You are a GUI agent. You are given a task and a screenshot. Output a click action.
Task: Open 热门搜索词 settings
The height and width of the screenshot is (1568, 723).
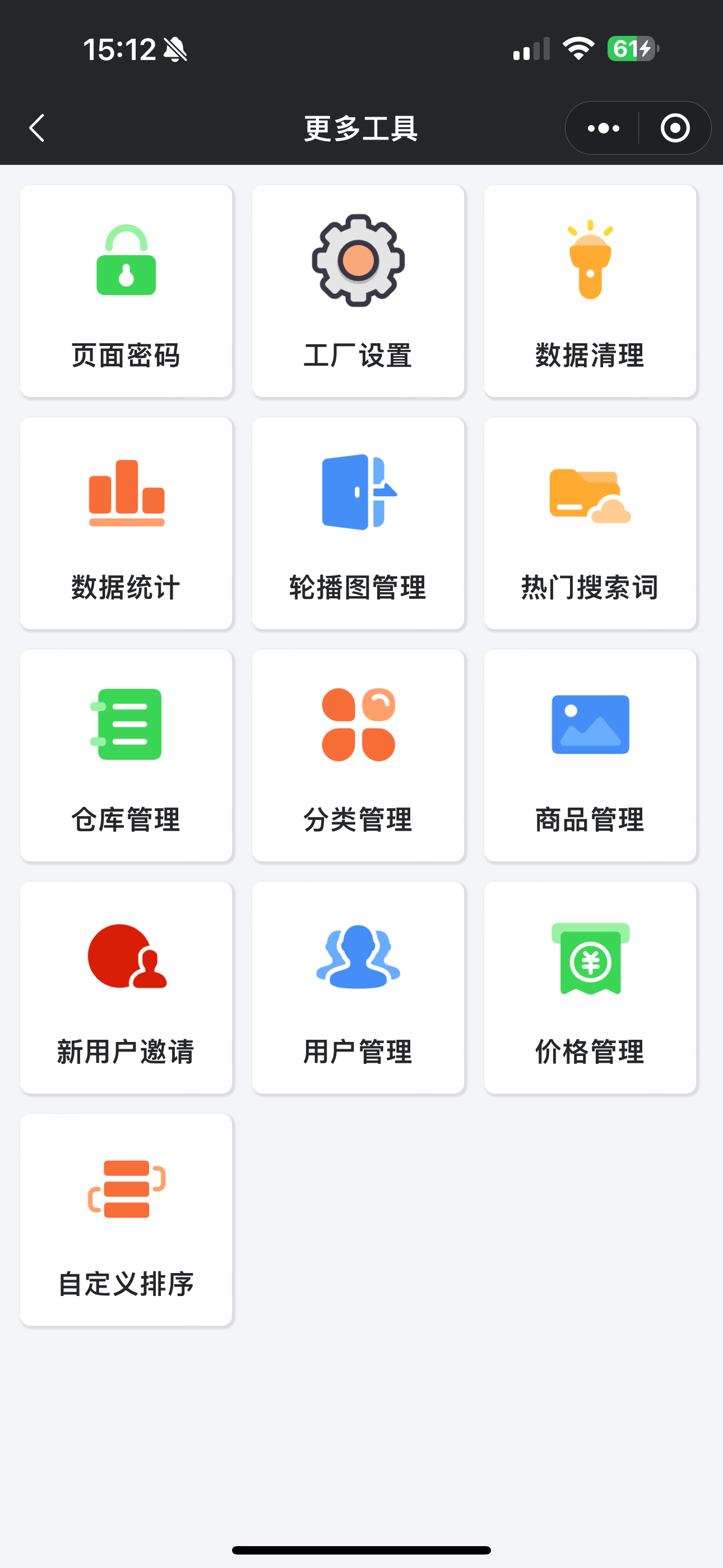coord(590,523)
